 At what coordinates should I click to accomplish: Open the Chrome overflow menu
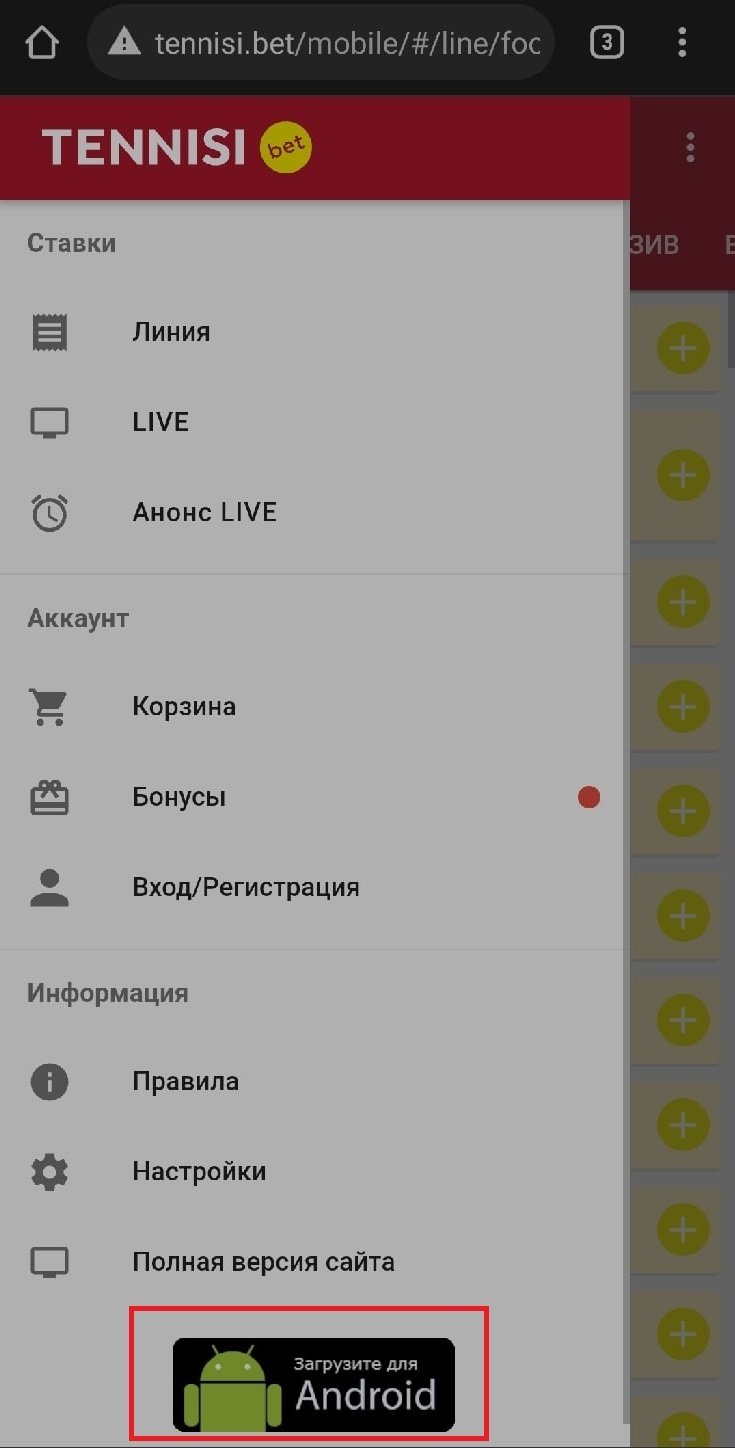tap(682, 42)
